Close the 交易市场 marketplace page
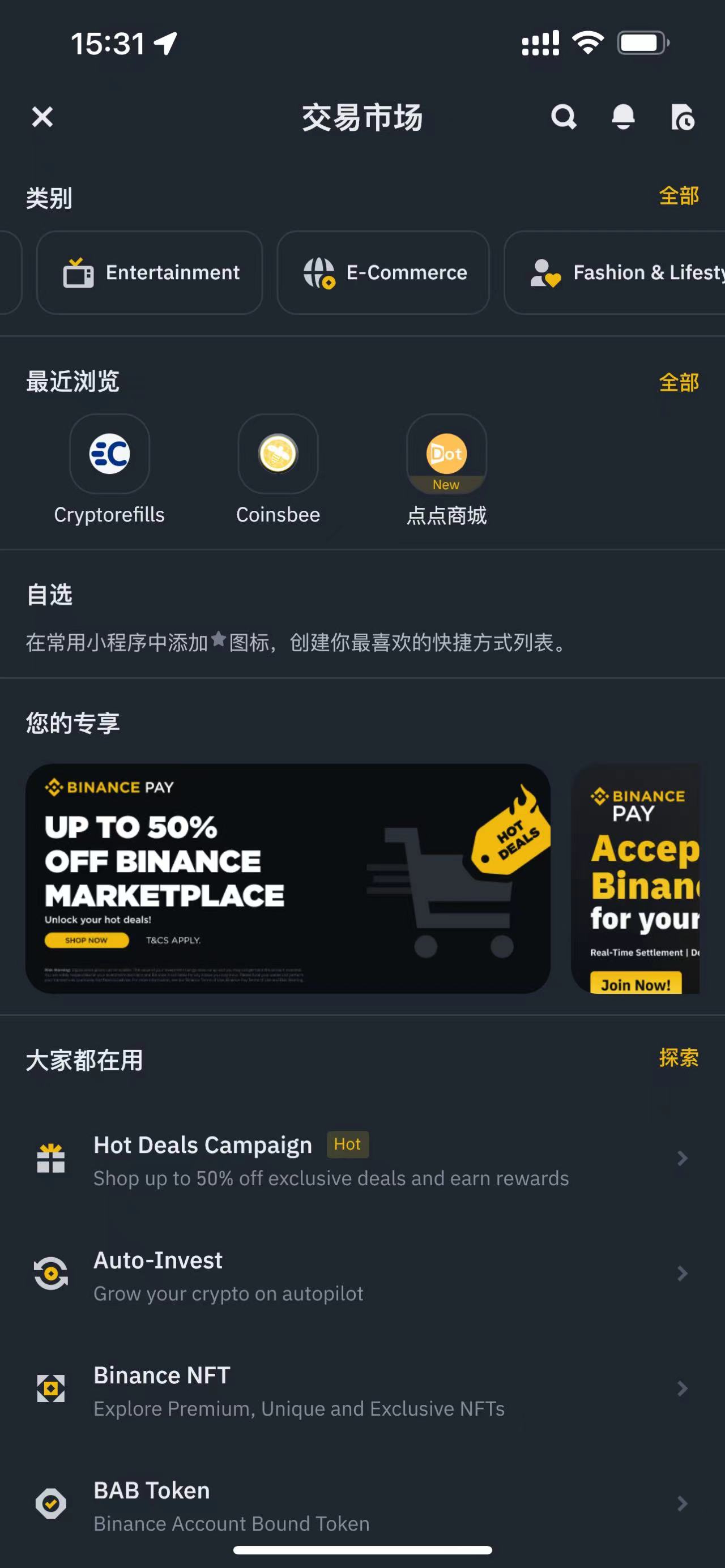Viewport: 725px width, 1568px height. point(42,116)
